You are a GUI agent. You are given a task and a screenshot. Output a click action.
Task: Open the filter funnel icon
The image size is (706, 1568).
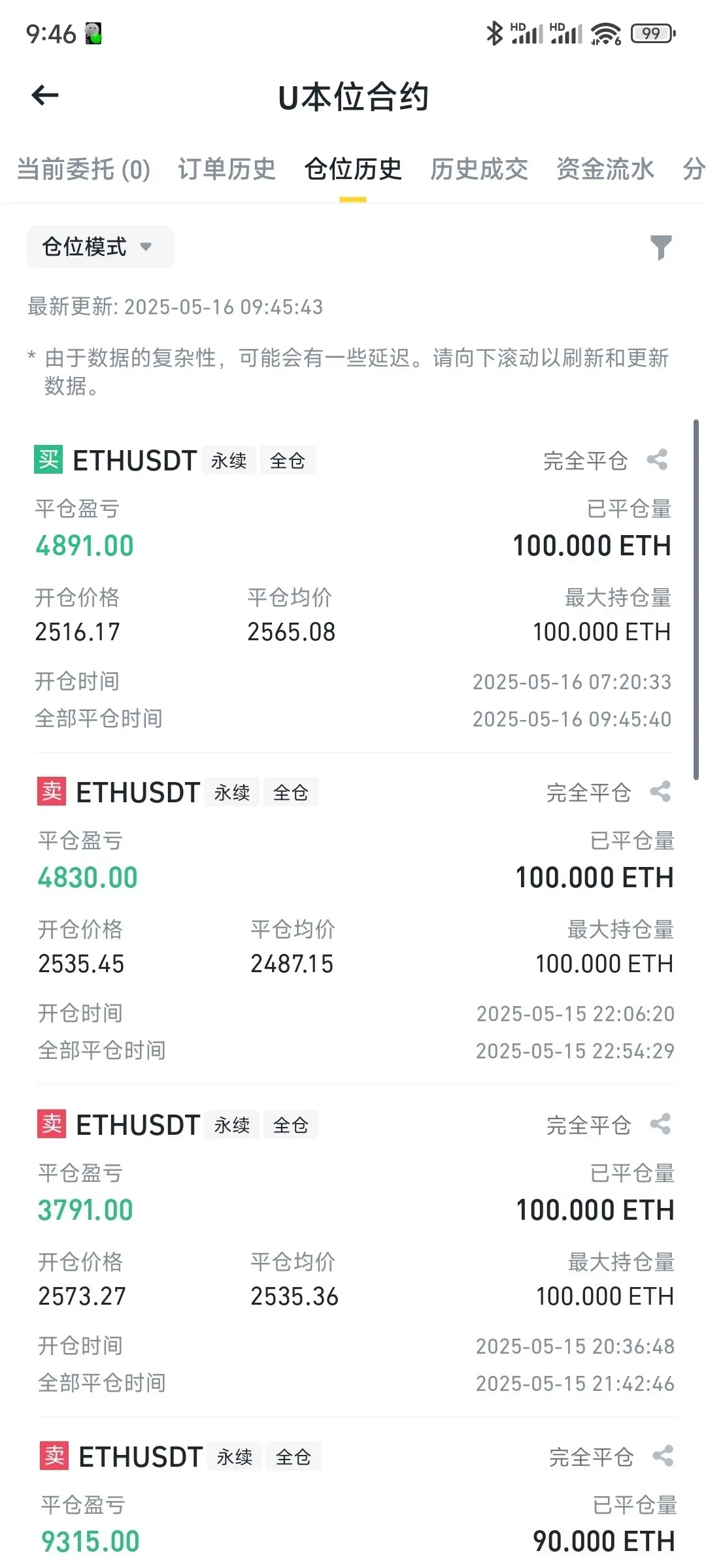coord(661,248)
